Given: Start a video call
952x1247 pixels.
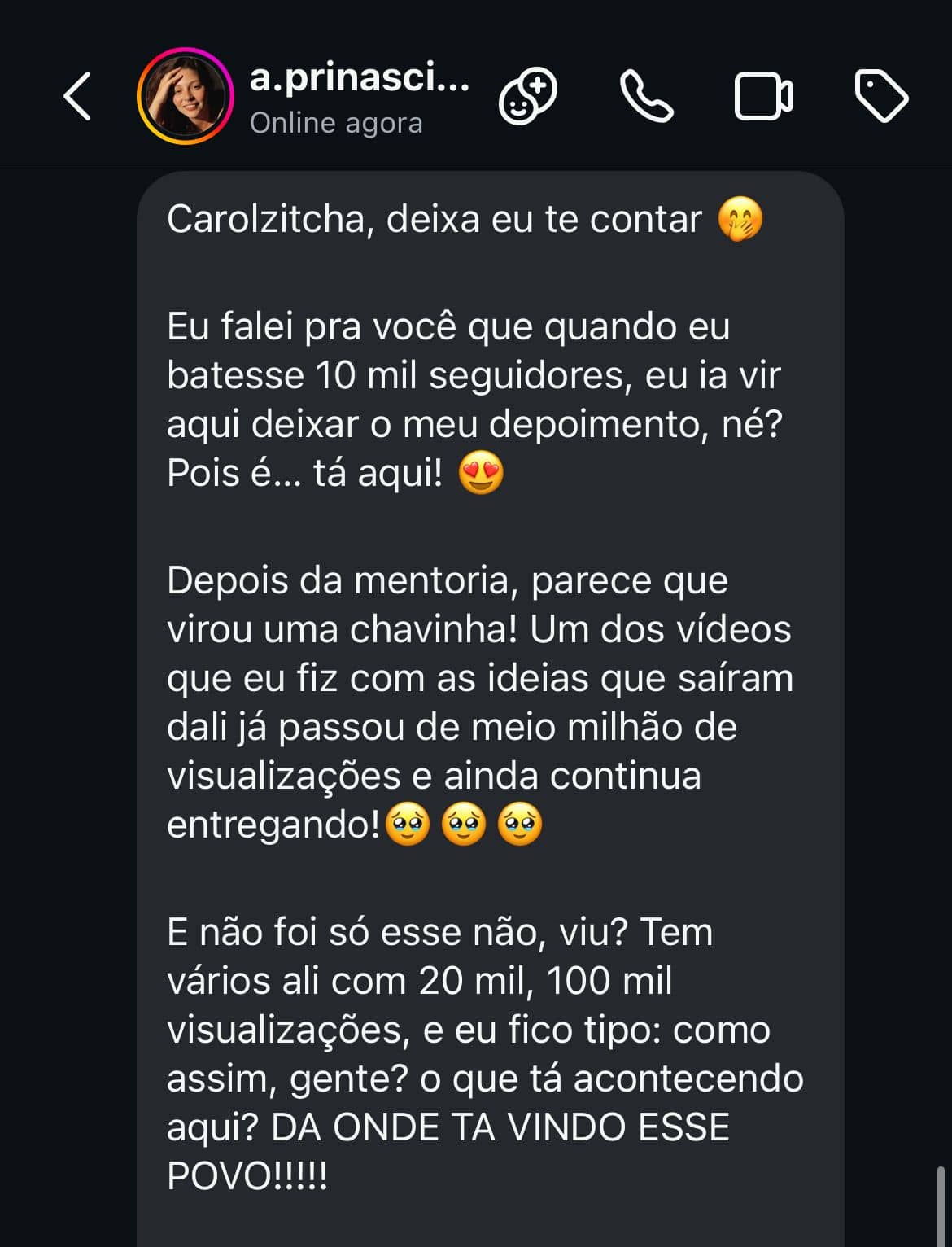Looking at the screenshot, I should click(x=763, y=97).
